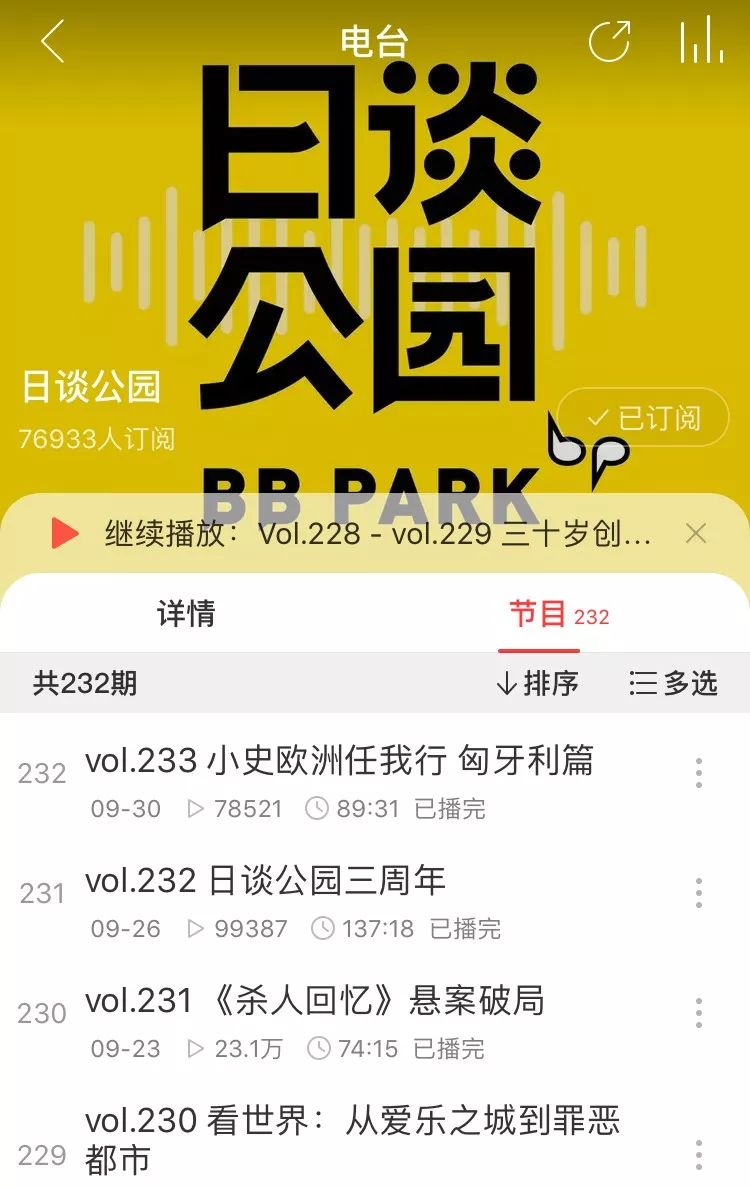Toggle episode sort order via 排序
Image resolution: width=750 pixels, height=1189 pixels.
(x=539, y=683)
